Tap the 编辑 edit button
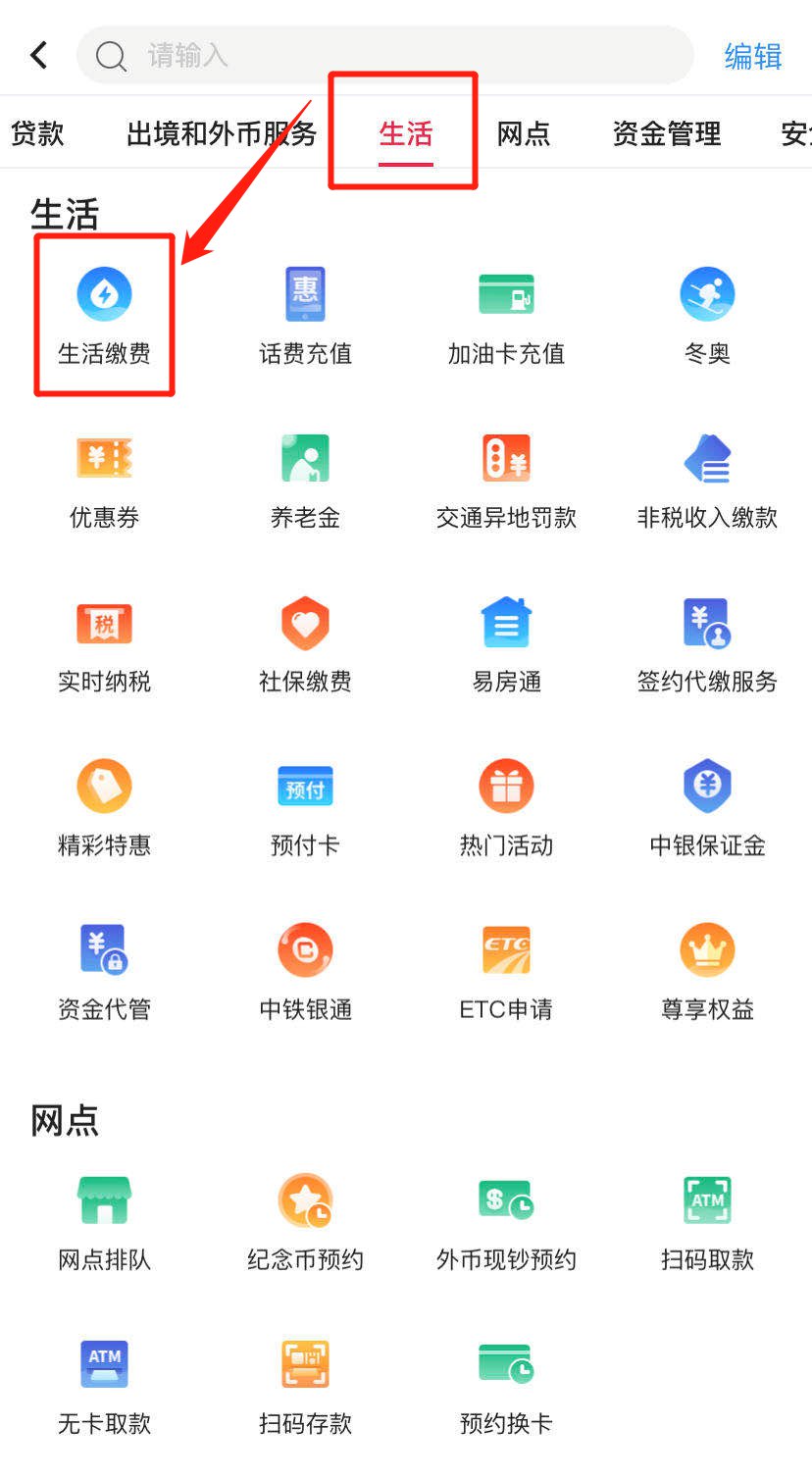The height and width of the screenshot is (1478, 812). pyautogui.click(x=752, y=56)
